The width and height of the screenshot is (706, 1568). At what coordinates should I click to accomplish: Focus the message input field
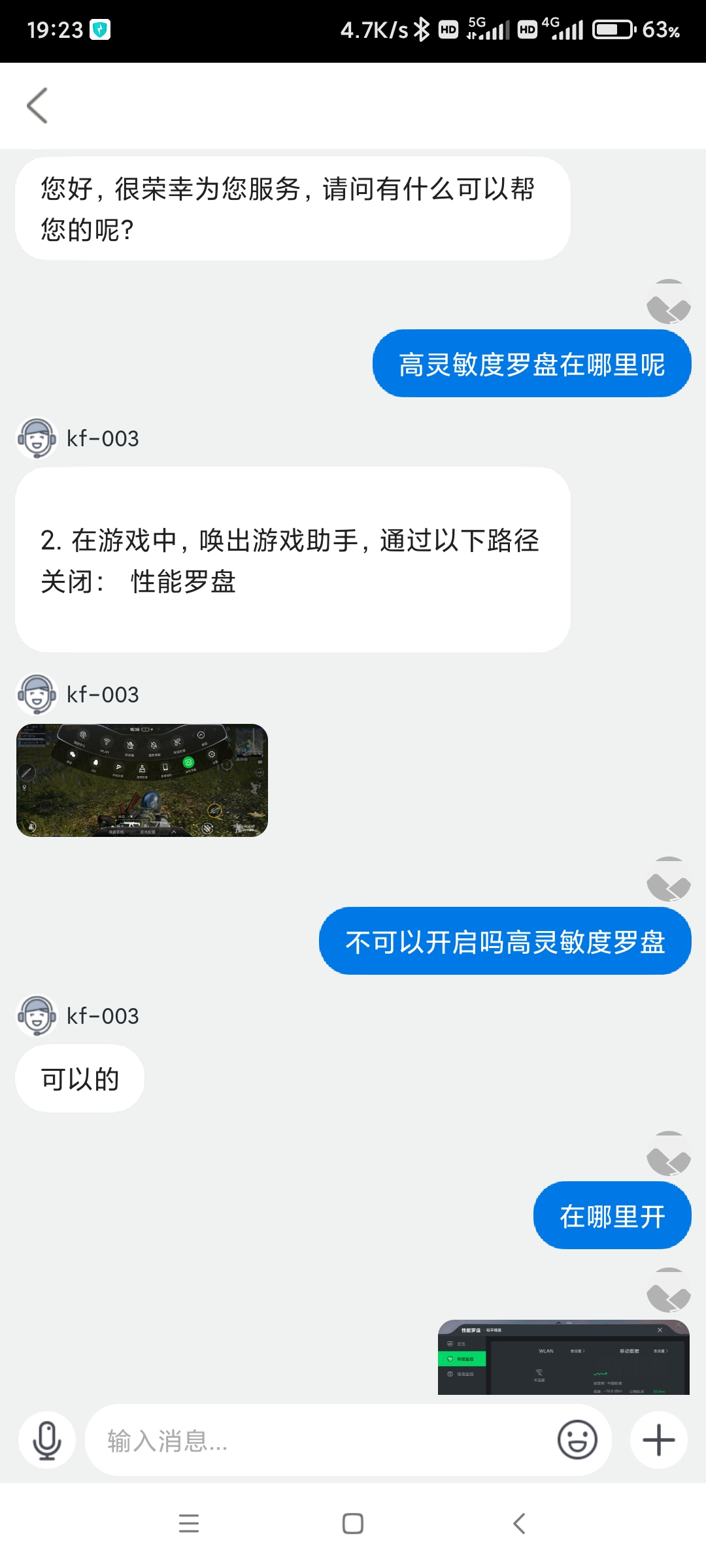point(320,1440)
